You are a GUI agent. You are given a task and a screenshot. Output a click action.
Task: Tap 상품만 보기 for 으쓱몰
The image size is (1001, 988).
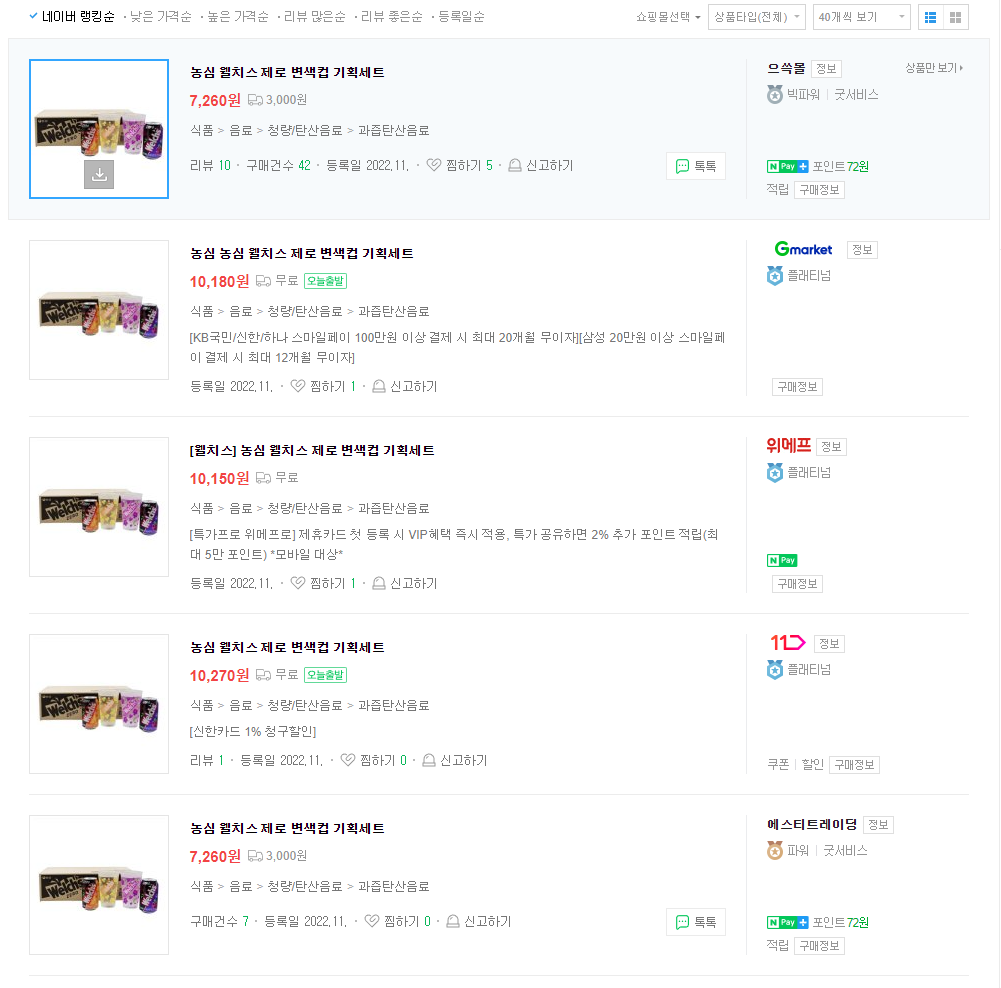tap(934, 68)
